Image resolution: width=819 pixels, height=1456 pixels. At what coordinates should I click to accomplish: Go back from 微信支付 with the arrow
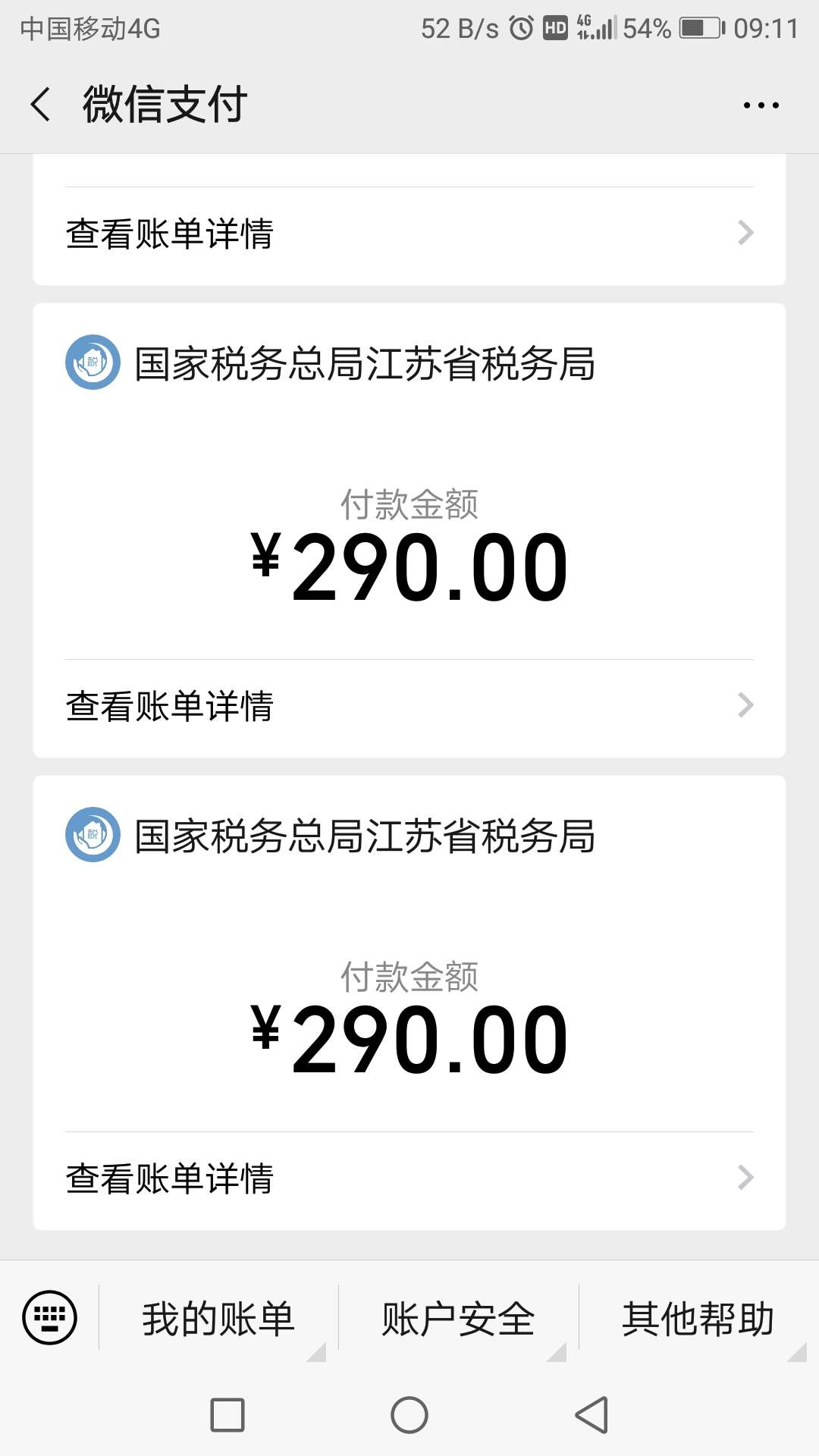pos(41,105)
